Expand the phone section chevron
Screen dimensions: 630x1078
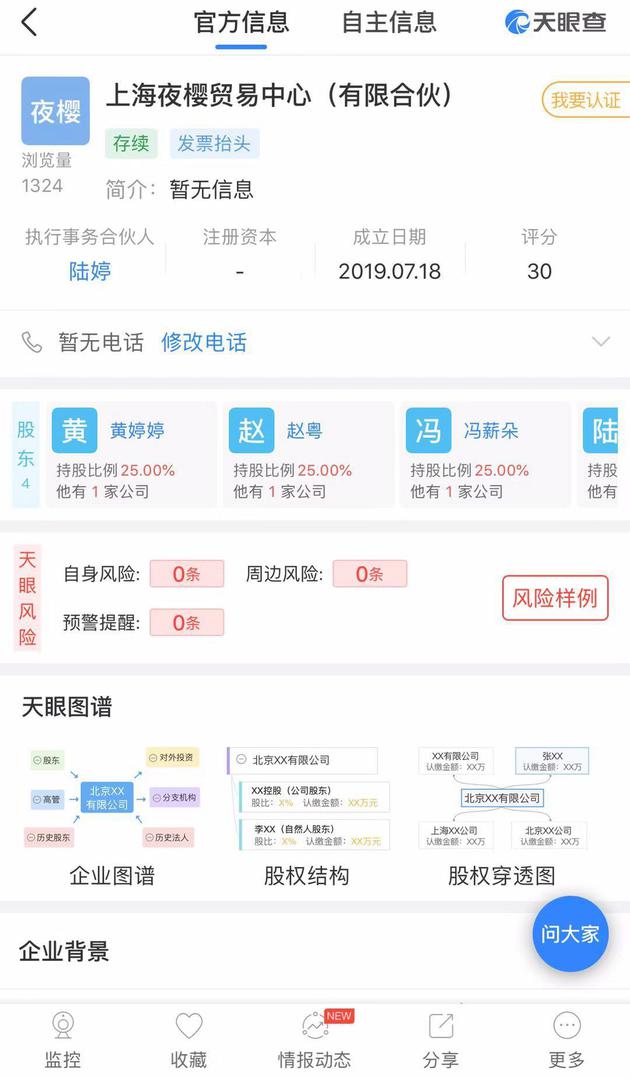tap(600, 342)
